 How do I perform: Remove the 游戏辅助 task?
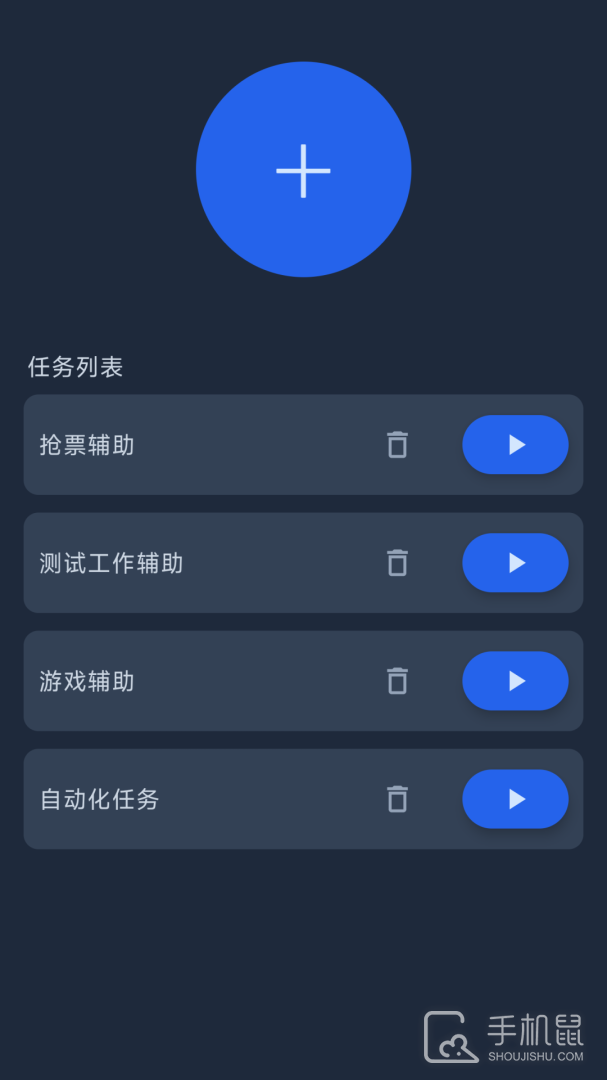pyautogui.click(x=397, y=681)
